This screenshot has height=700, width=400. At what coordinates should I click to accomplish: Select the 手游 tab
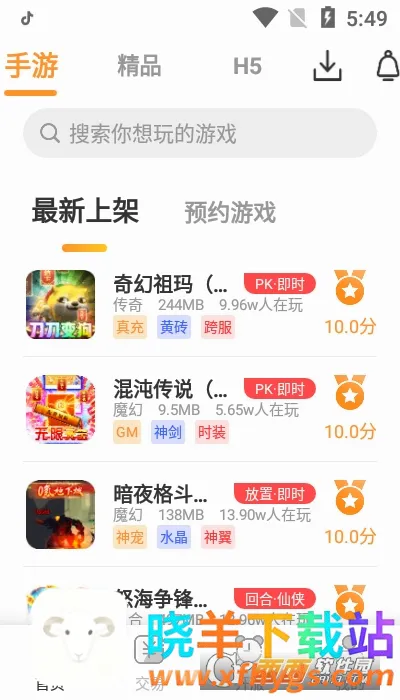(31, 66)
